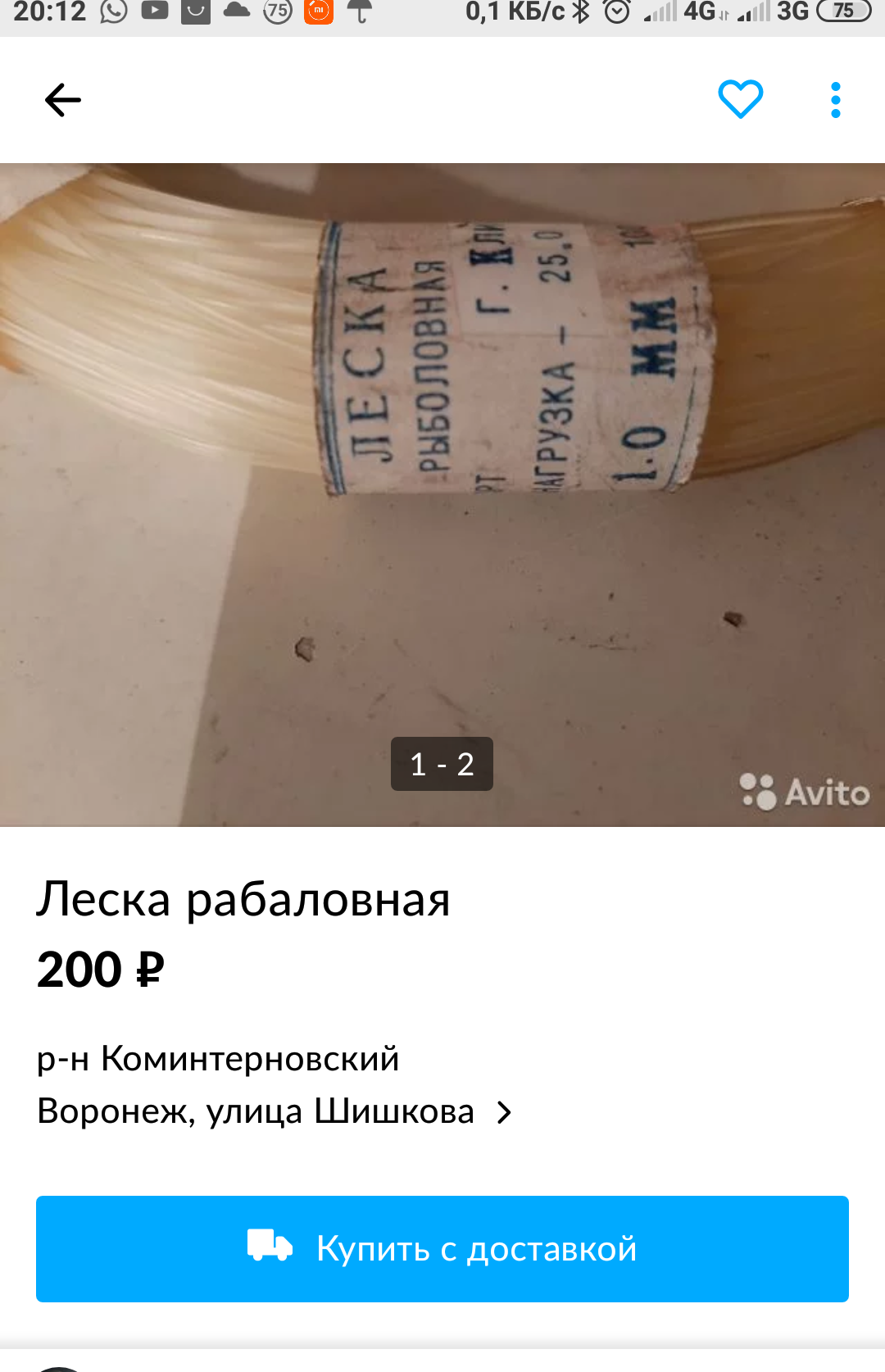This screenshot has width=885, height=1372.
Task: Open the address Воронеж, улица Шишкова
Action: 274,1112
